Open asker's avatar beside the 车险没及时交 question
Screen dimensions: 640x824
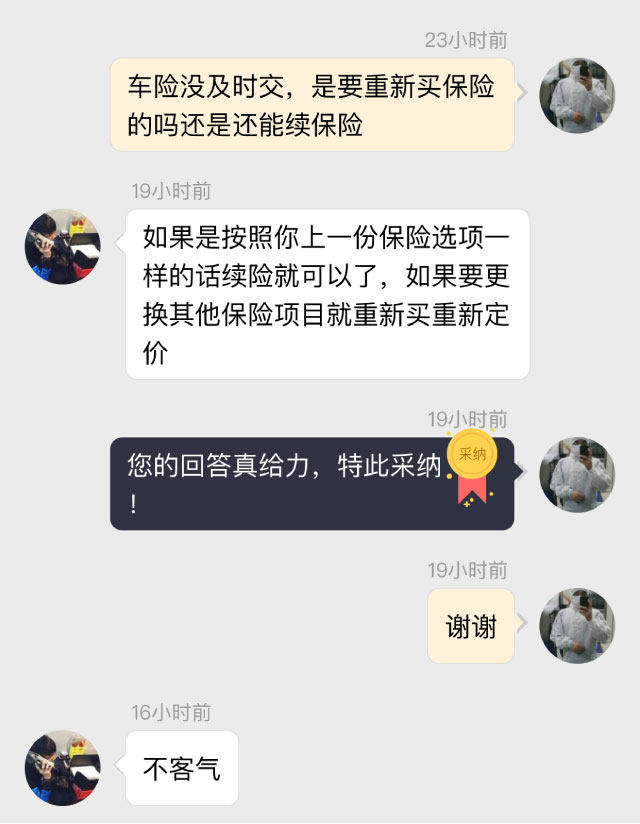(x=577, y=96)
